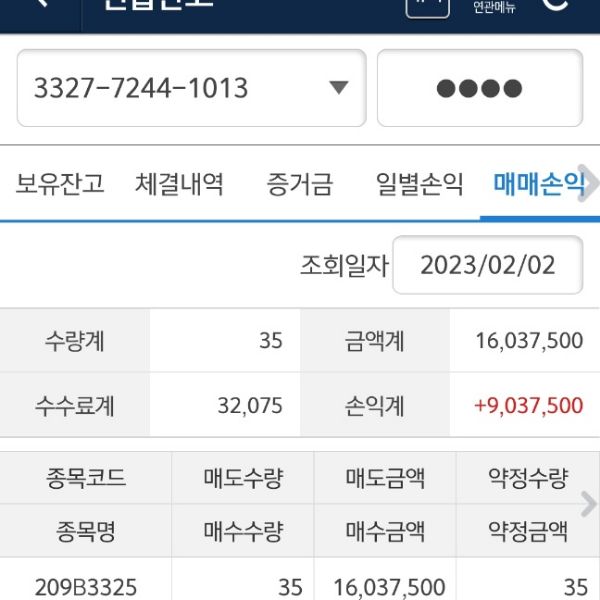Change the 조회일자 date 2023/02/02
This screenshot has width=600, height=600.
click(487, 265)
